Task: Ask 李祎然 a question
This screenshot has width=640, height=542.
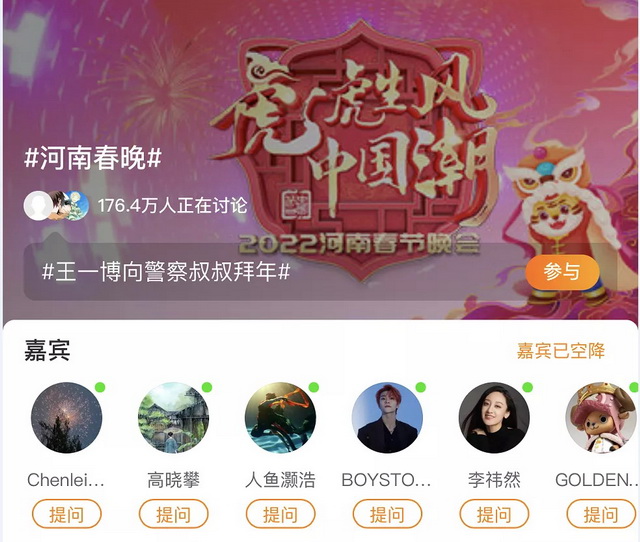Action: tap(494, 514)
